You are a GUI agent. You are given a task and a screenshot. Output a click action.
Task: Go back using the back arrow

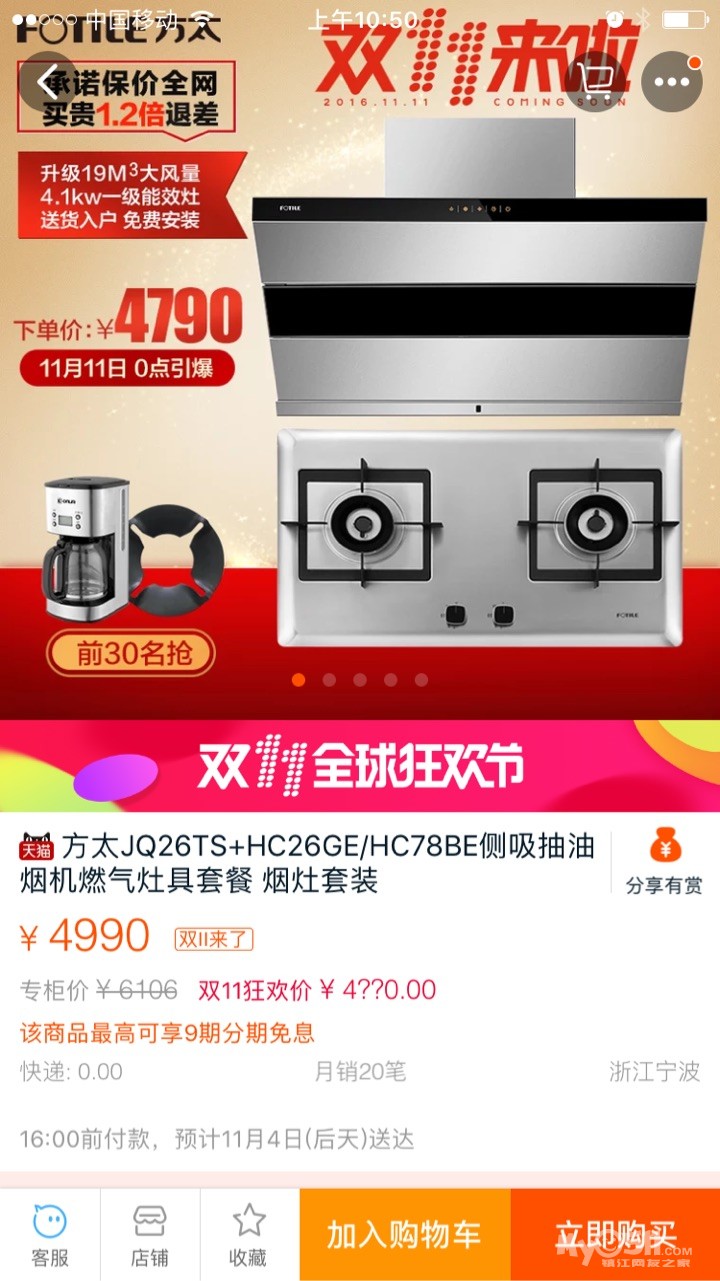click(48, 82)
